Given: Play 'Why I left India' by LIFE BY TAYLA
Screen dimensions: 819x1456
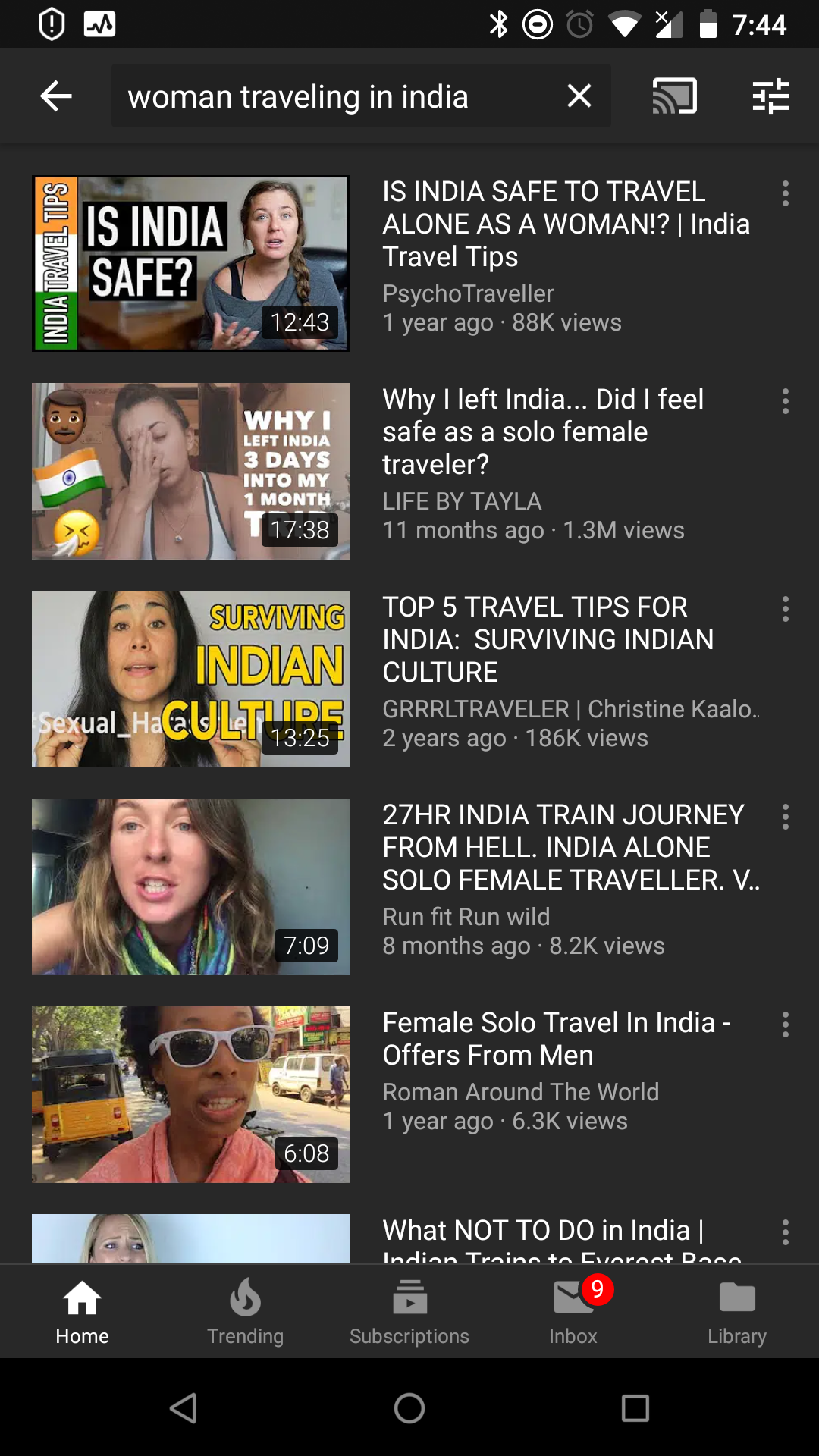Looking at the screenshot, I should point(190,471).
